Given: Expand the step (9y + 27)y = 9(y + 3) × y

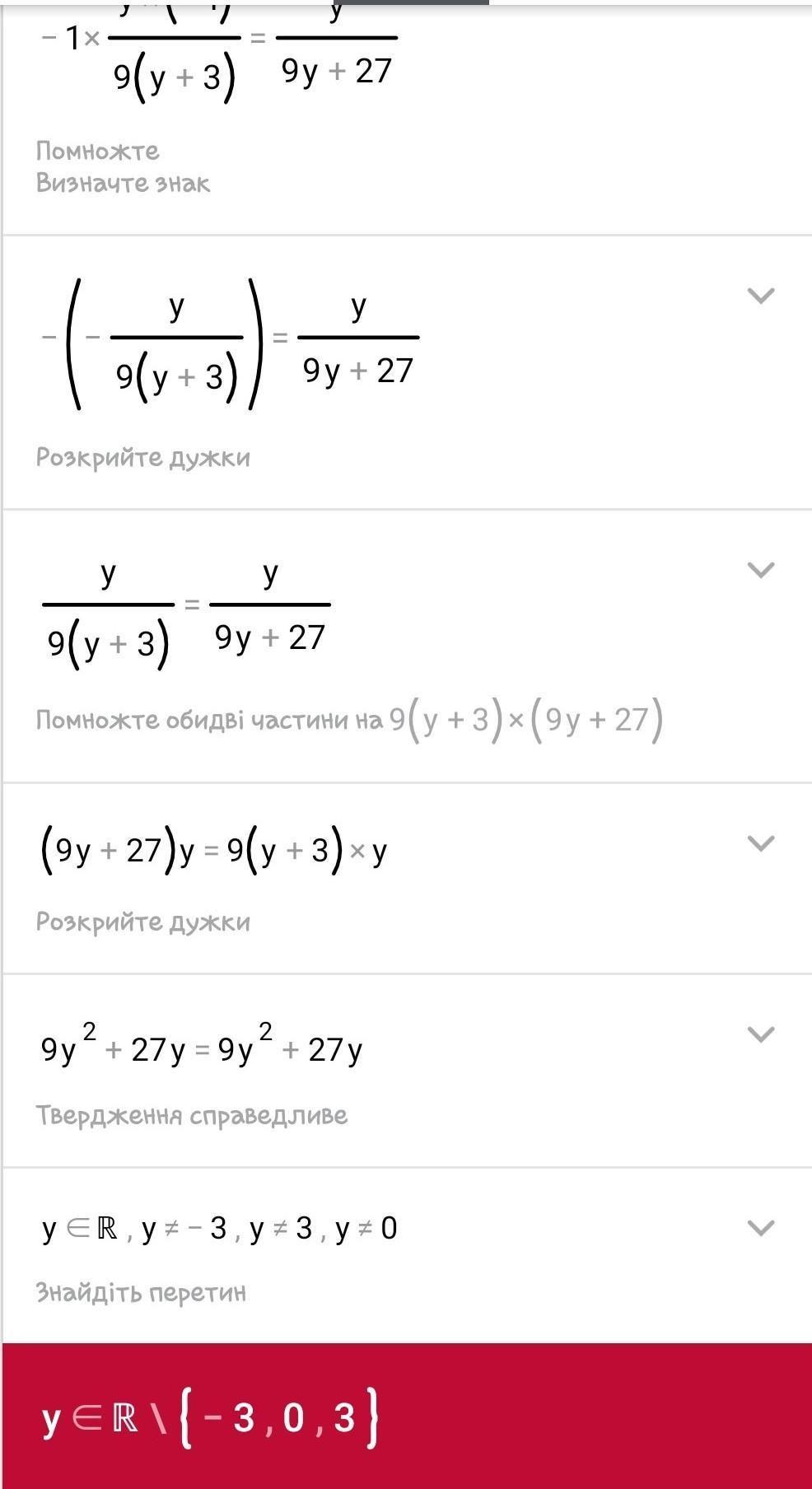Looking at the screenshot, I should [760, 843].
